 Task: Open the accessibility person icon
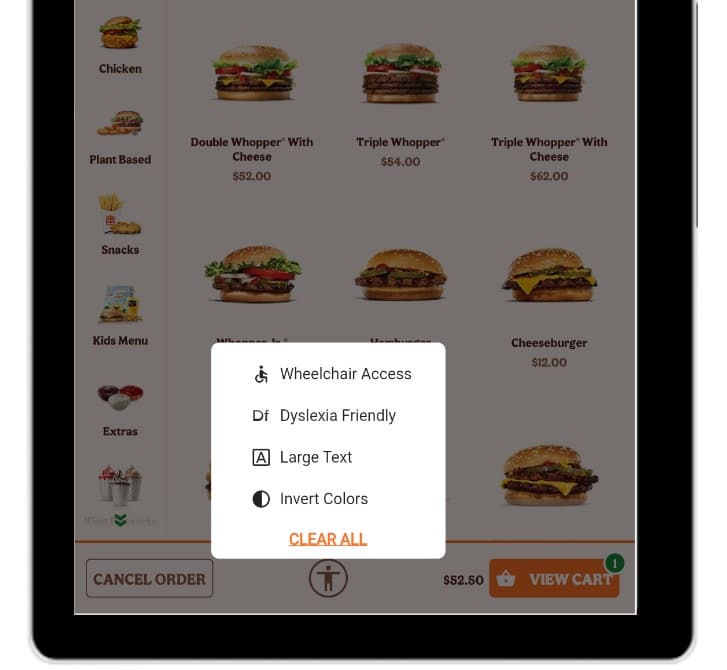pyautogui.click(x=328, y=578)
